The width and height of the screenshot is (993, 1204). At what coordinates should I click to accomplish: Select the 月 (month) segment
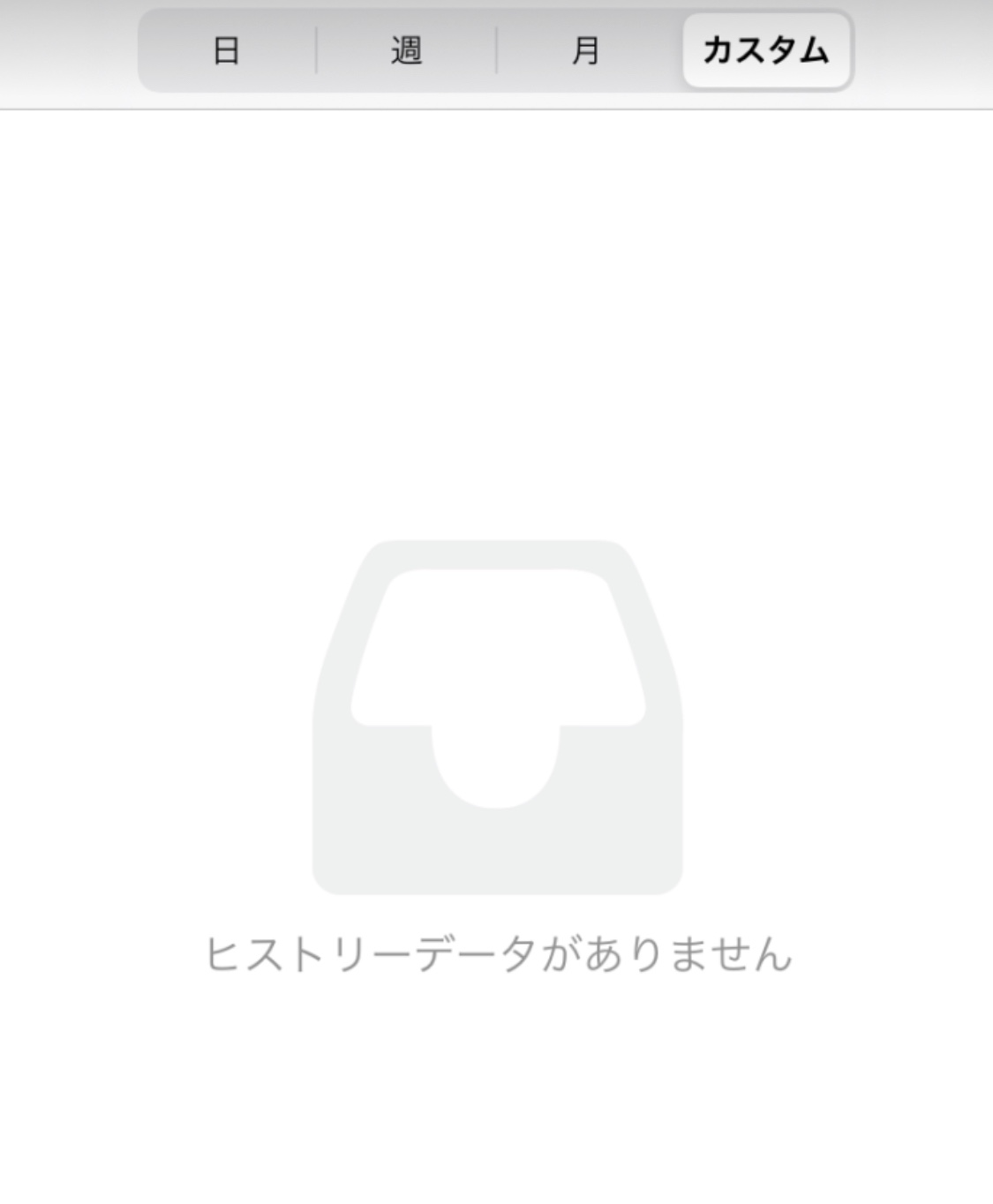(586, 50)
